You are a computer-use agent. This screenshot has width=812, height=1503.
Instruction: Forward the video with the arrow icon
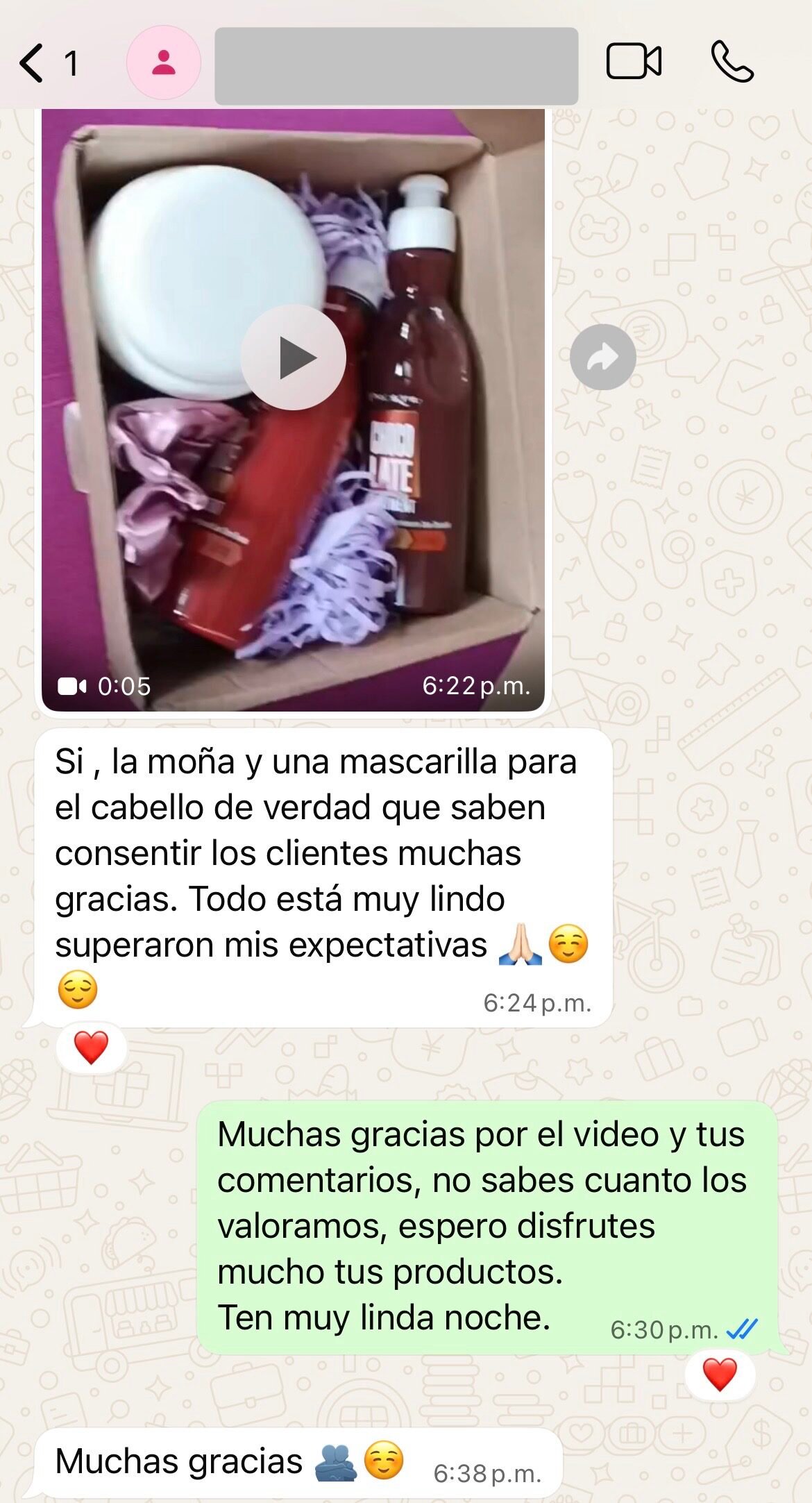click(x=602, y=357)
